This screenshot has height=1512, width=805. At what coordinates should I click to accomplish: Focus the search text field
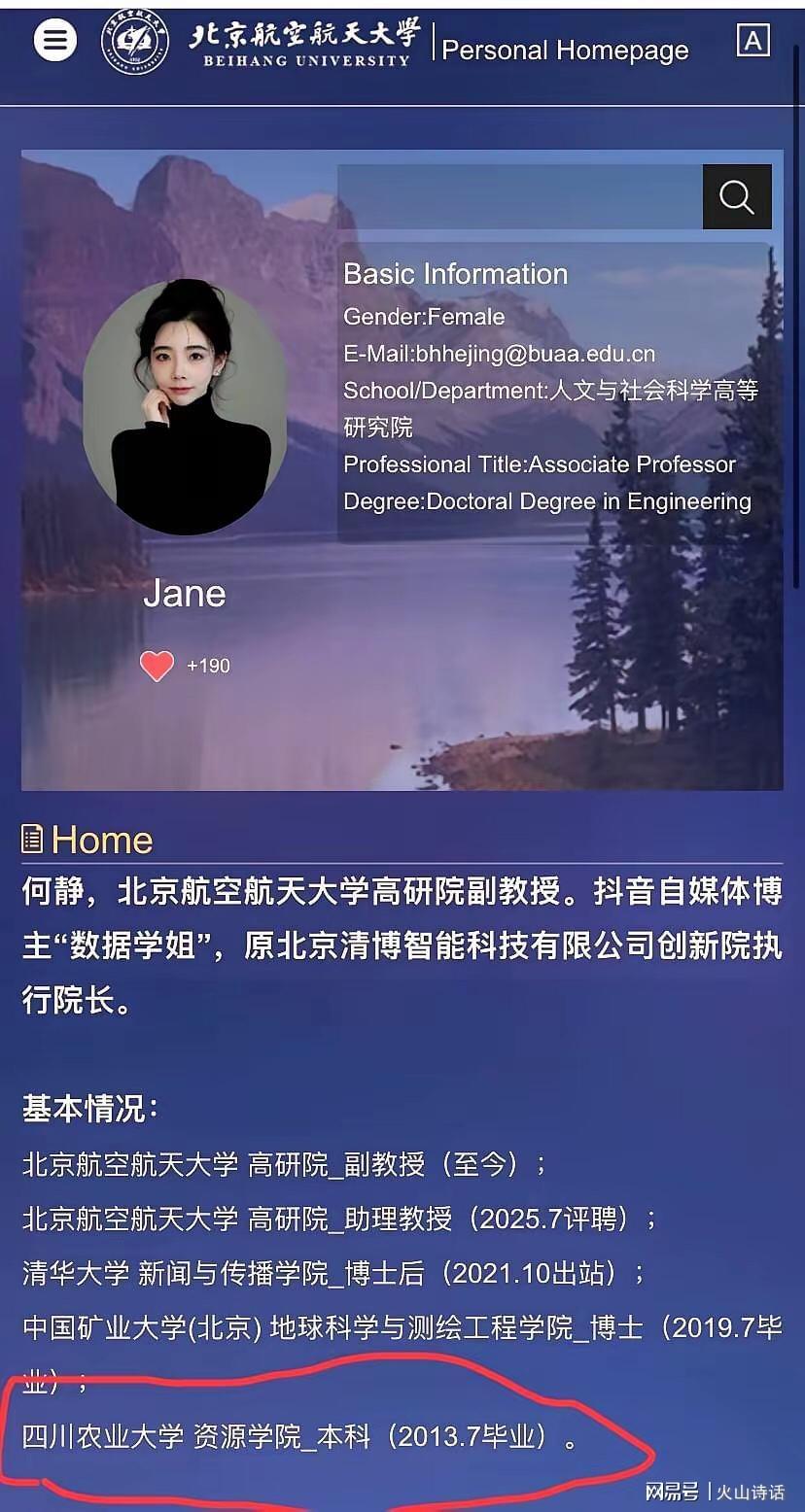click(519, 197)
